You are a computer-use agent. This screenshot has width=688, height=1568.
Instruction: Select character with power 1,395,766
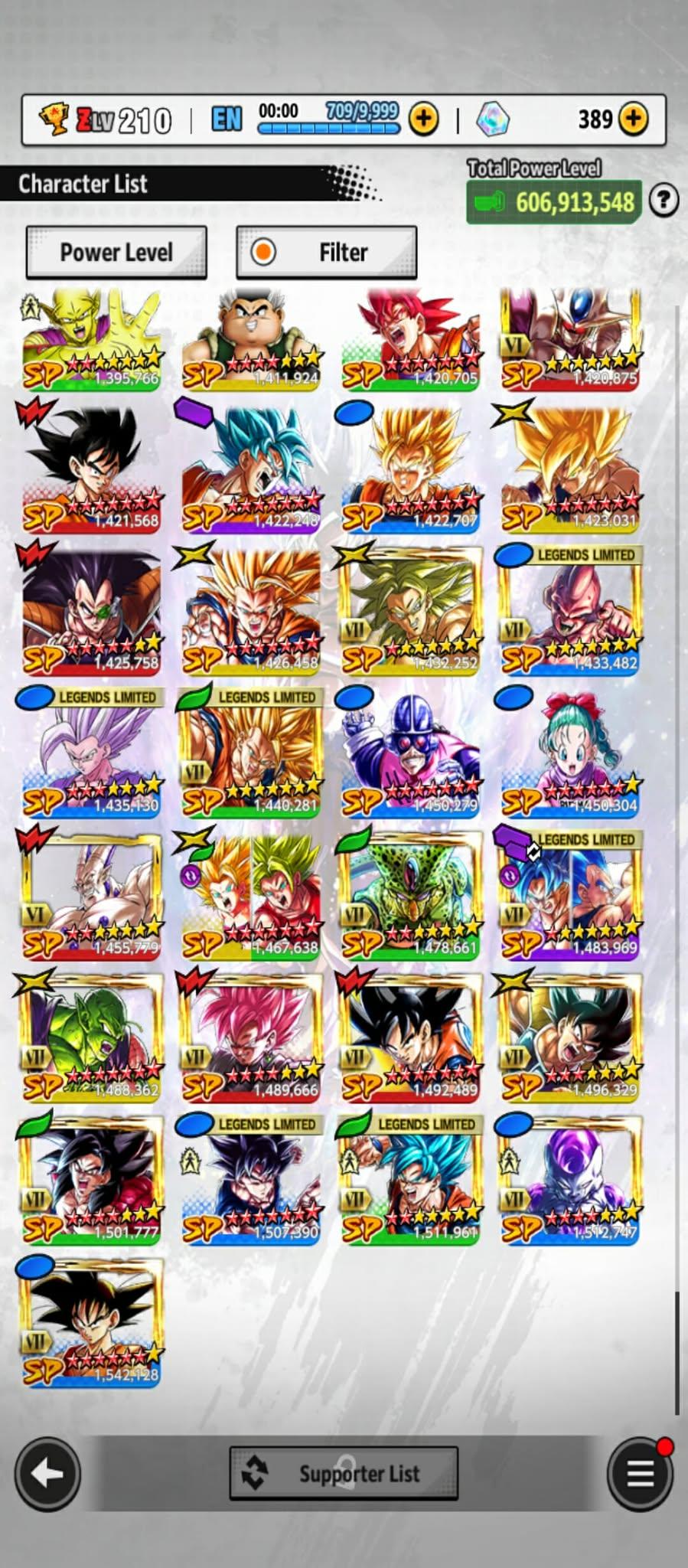click(x=91, y=339)
